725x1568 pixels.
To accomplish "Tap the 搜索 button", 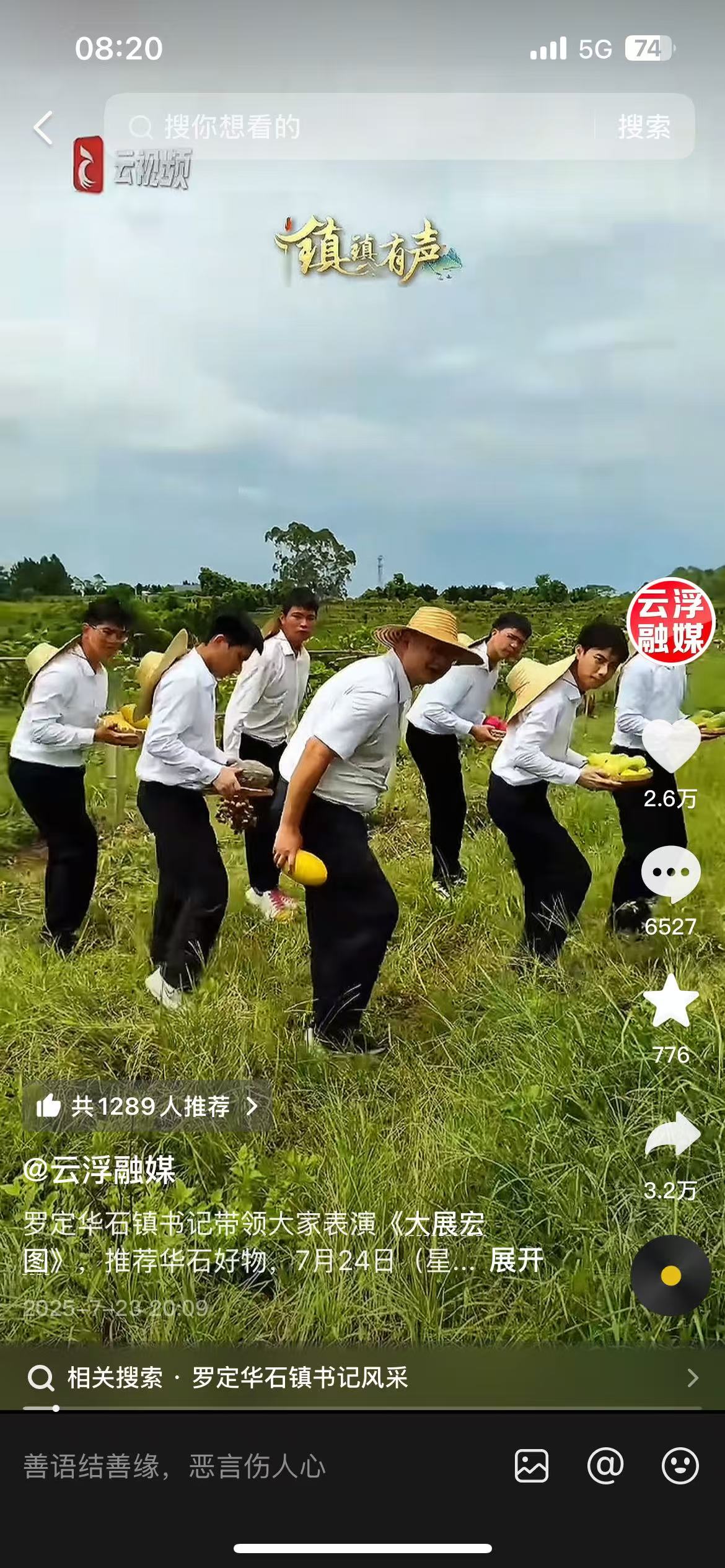I will pyautogui.click(x=644, y=128).
